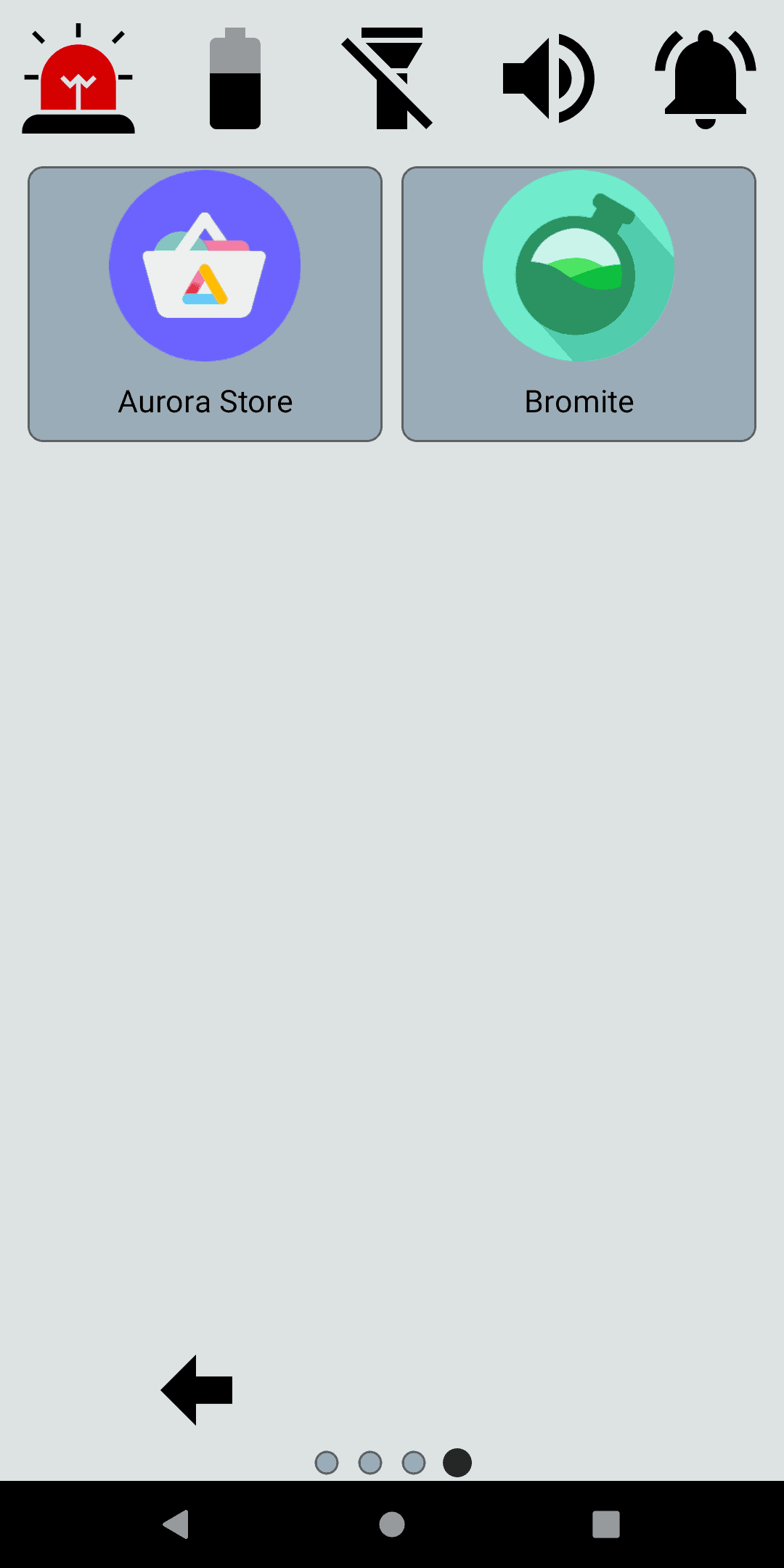This screenshot has width=784, height=1568.
Task: Open the volume speaker control
Action: 549,78
